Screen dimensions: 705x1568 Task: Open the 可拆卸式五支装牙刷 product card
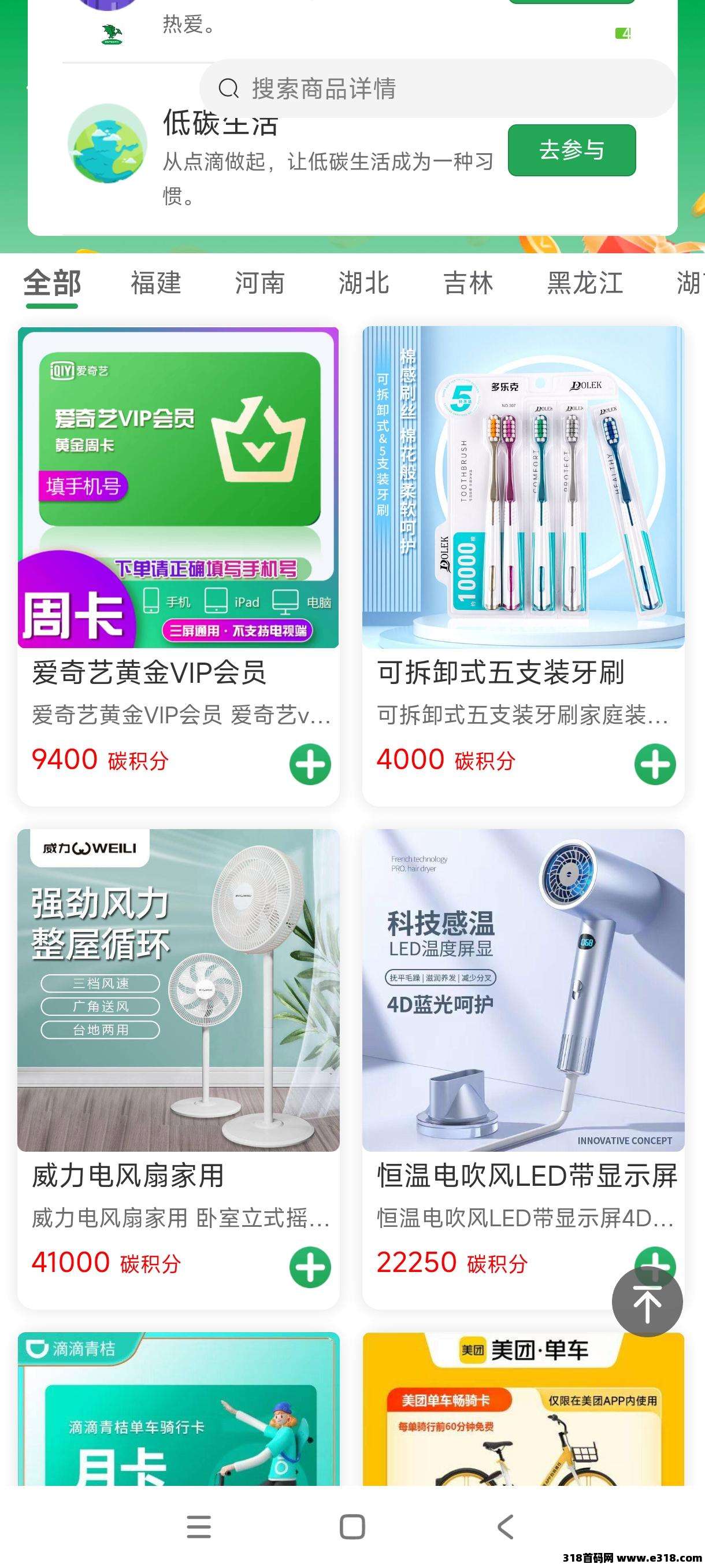523,517
